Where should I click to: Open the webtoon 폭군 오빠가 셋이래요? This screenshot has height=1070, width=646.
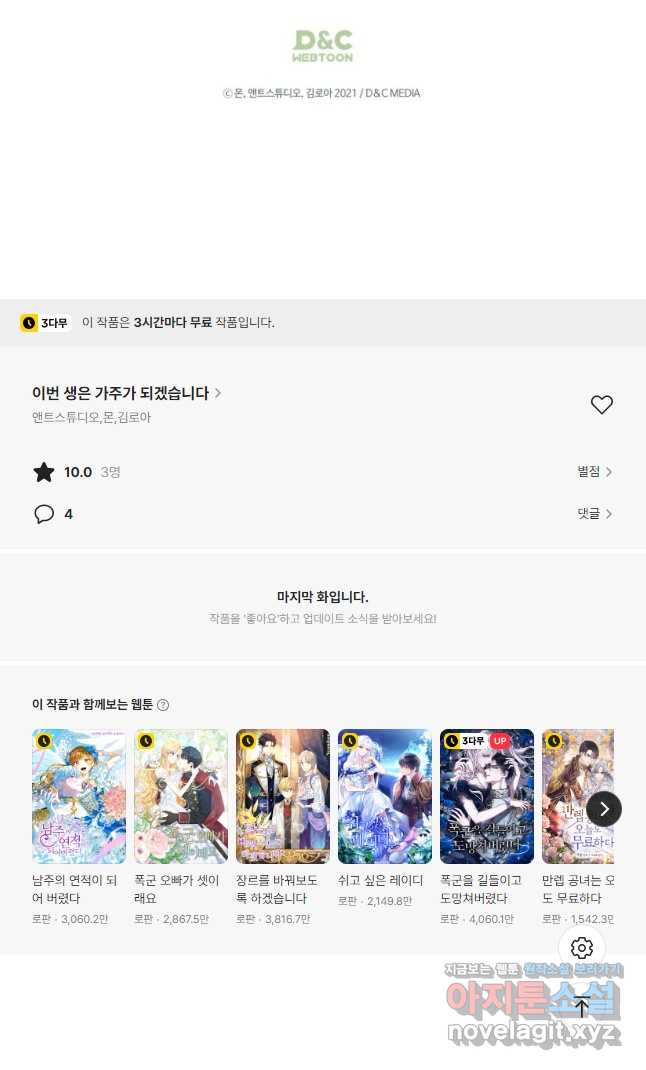181,796
